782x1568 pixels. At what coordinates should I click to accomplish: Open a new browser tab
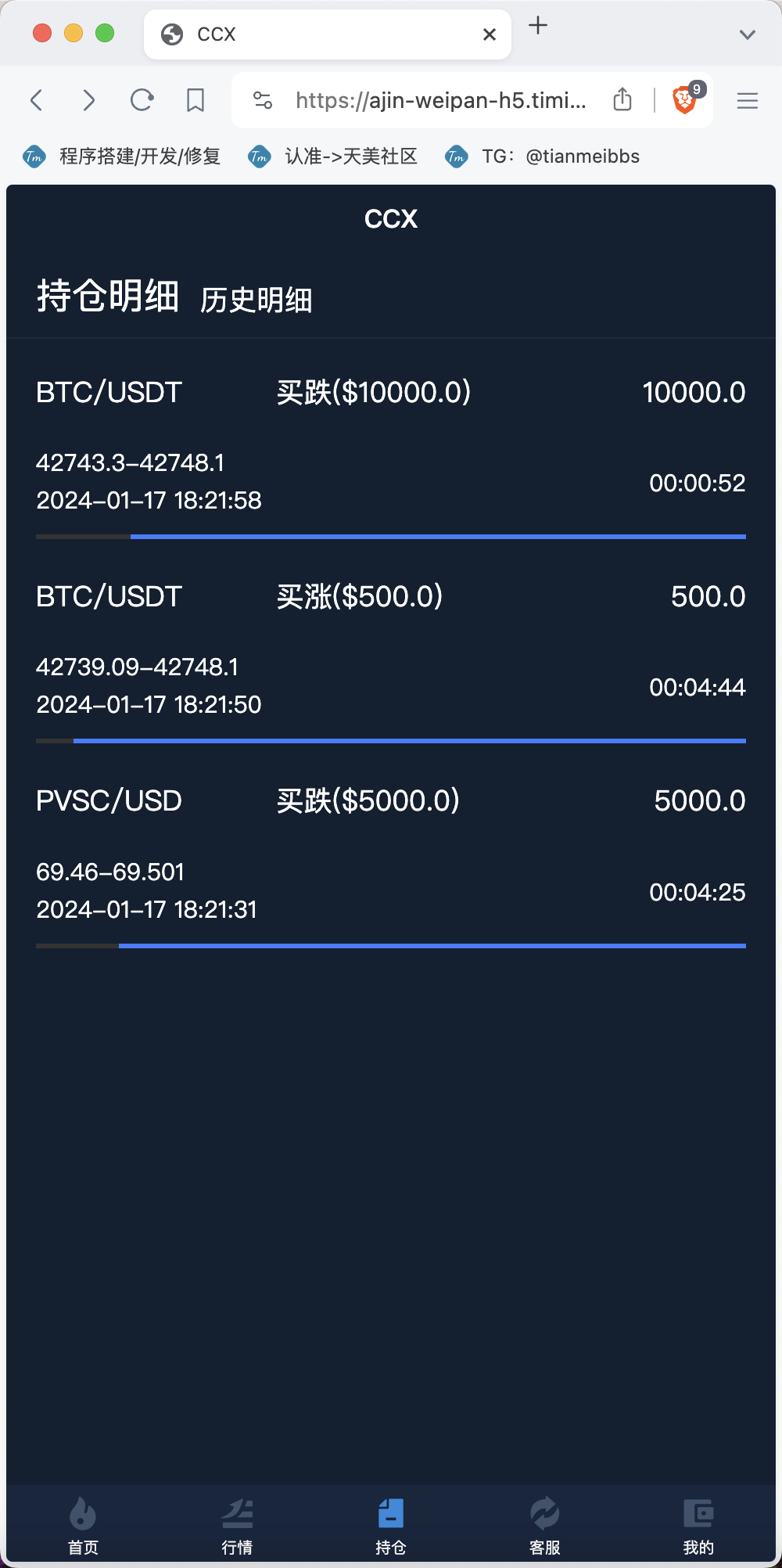(538, 26)
